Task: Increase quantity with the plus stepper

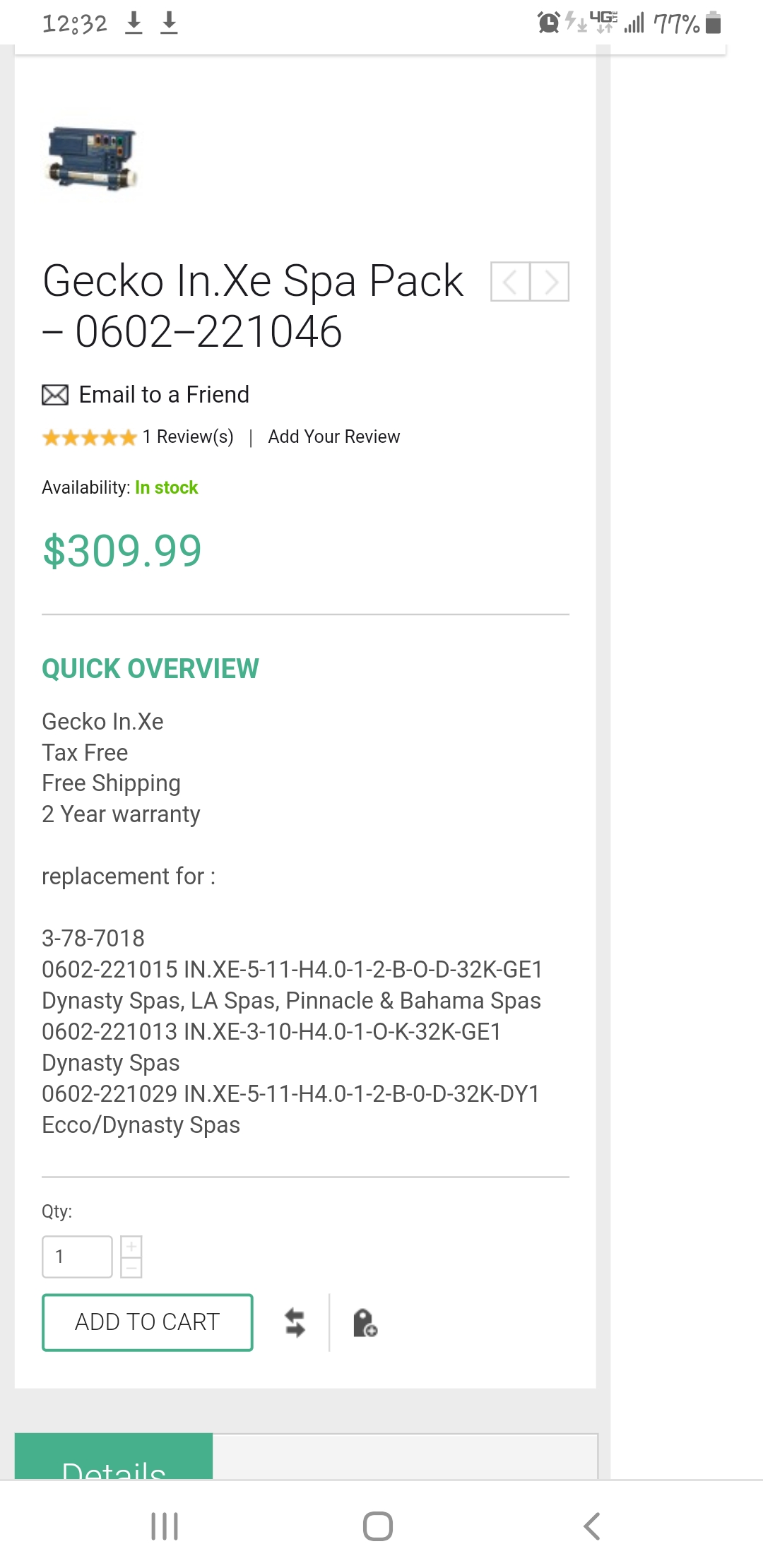Action: 131,1246
